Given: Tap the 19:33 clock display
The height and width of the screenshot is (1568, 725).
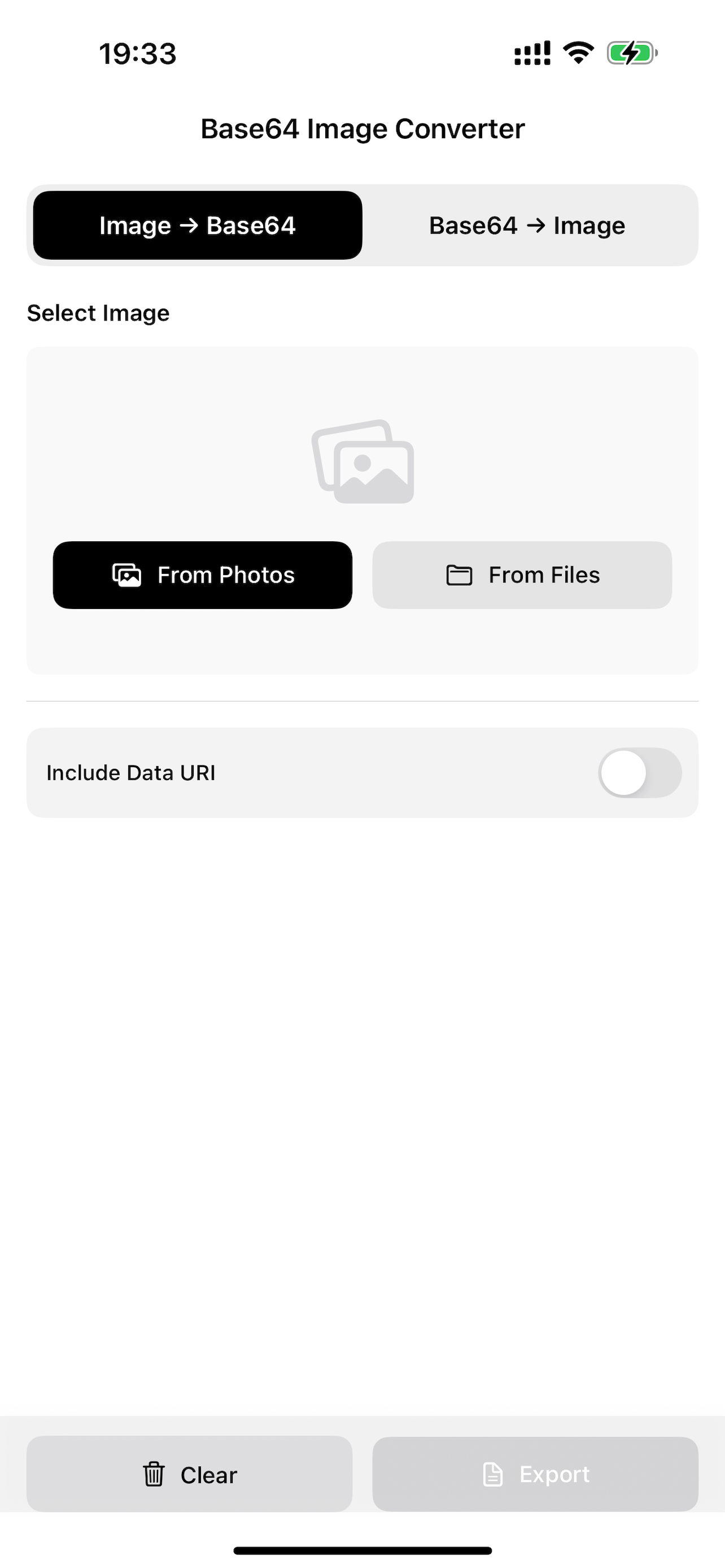Looking at the screenshot, I should pyautogui.click(x=138, y=54).
